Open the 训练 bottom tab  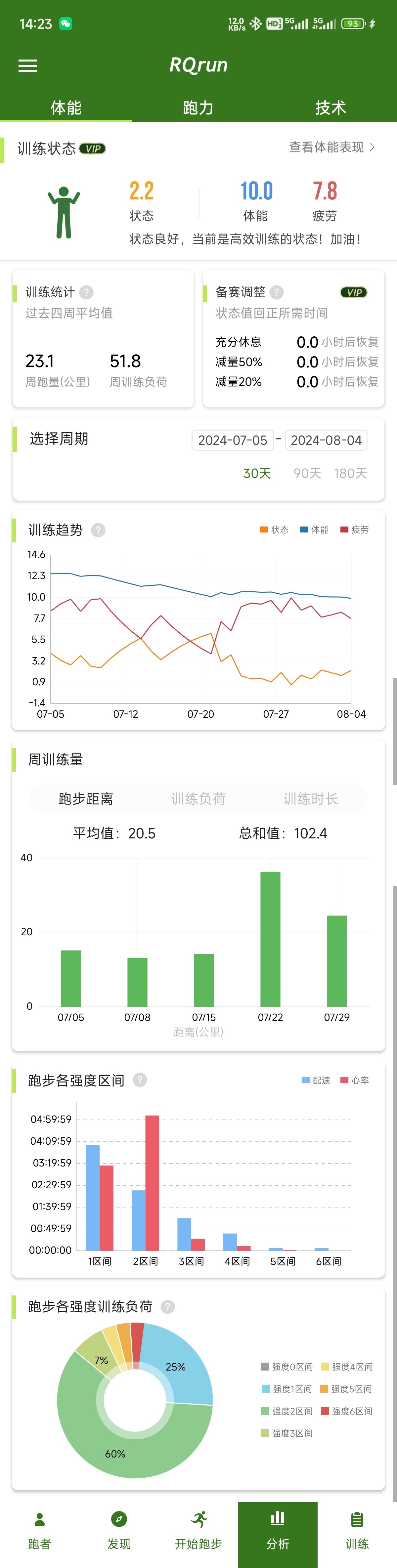357,1531
